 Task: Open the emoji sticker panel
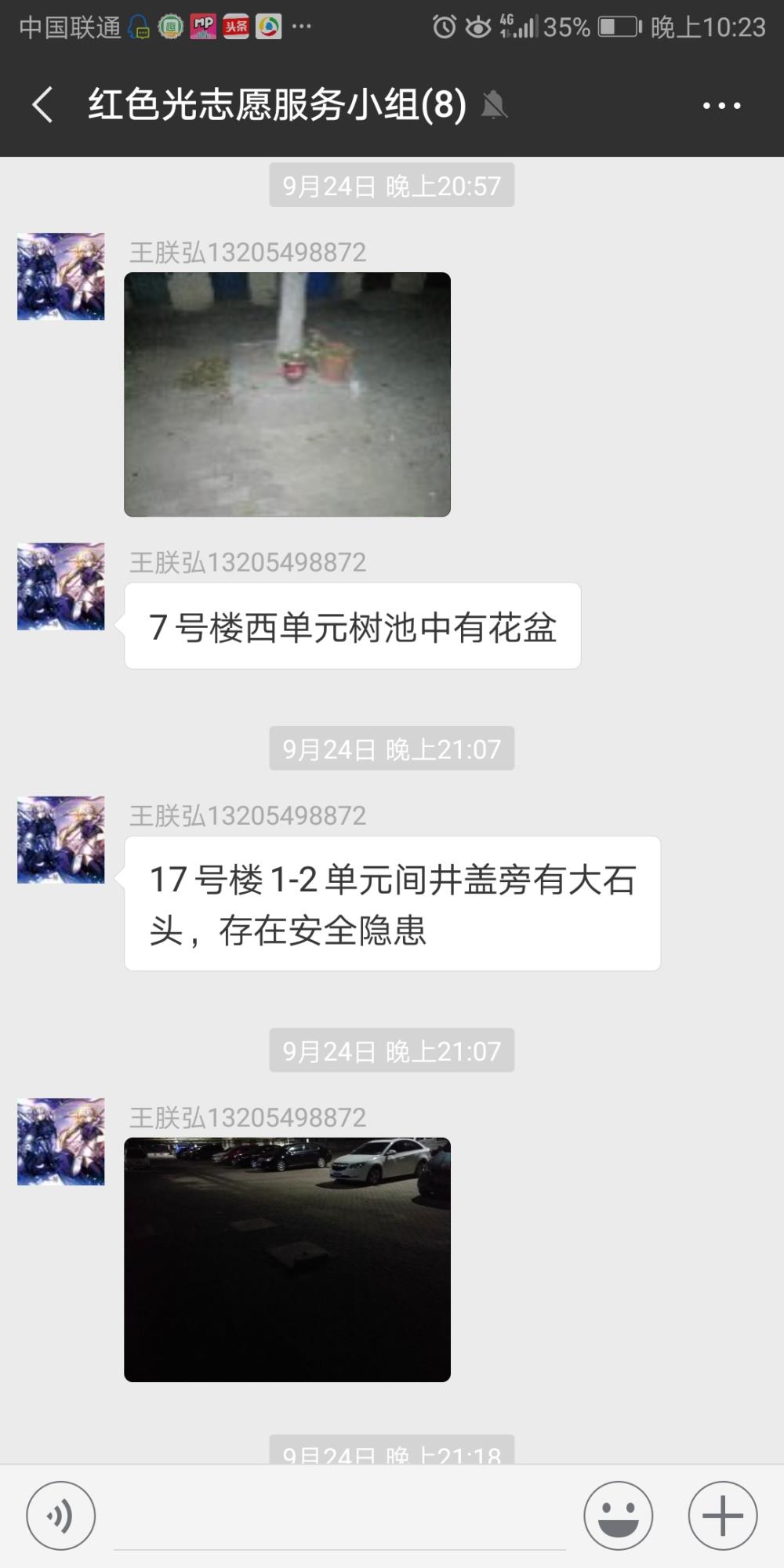tap(618, 1515)
